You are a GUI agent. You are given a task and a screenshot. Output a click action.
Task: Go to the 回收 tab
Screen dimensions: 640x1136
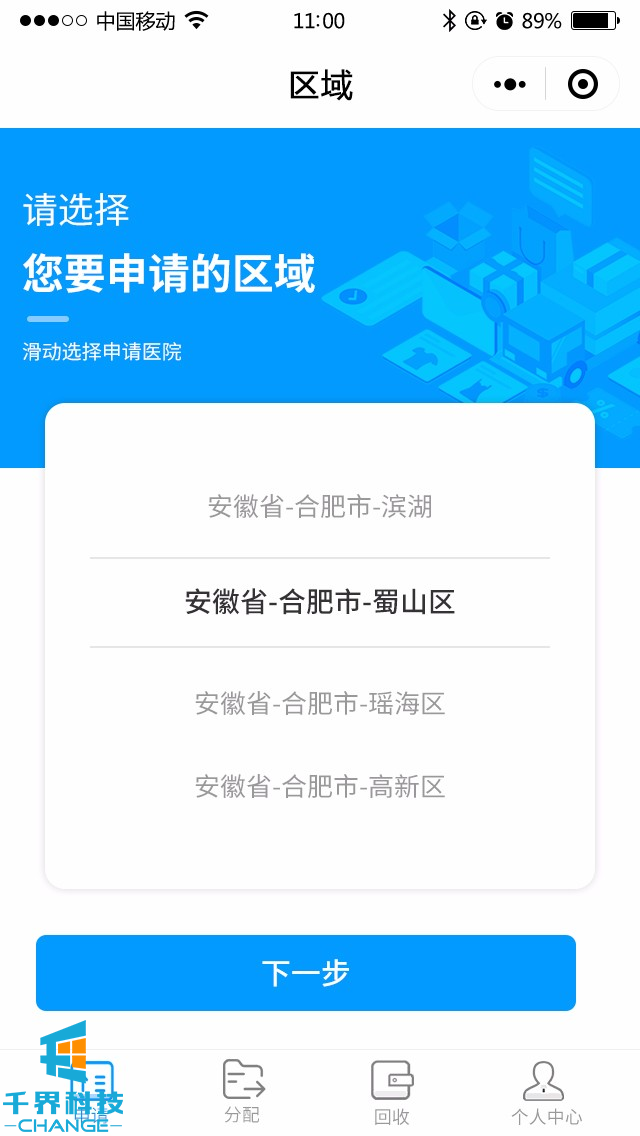tap(392, 1092)
